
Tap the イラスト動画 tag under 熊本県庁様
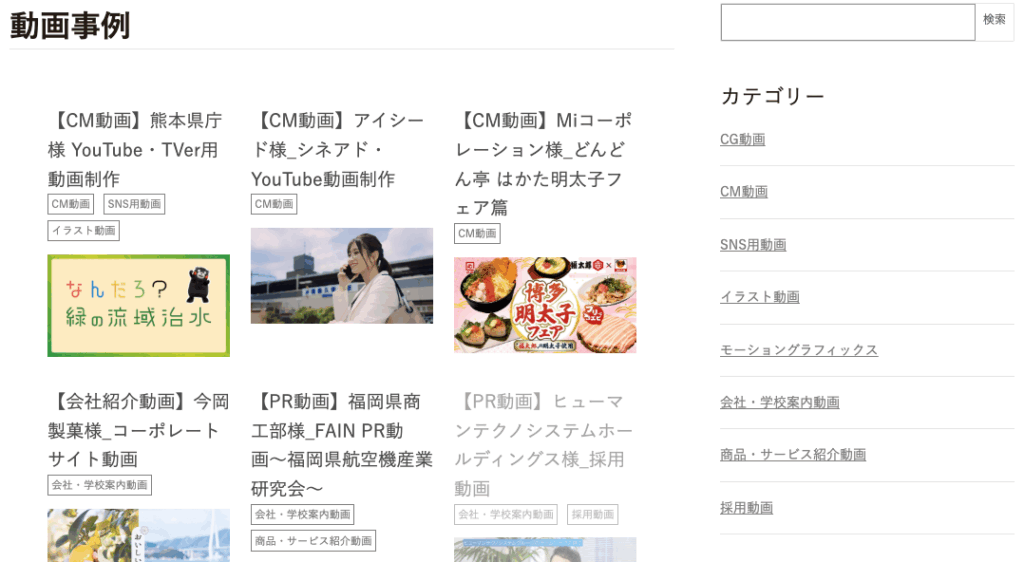(84, 230)
